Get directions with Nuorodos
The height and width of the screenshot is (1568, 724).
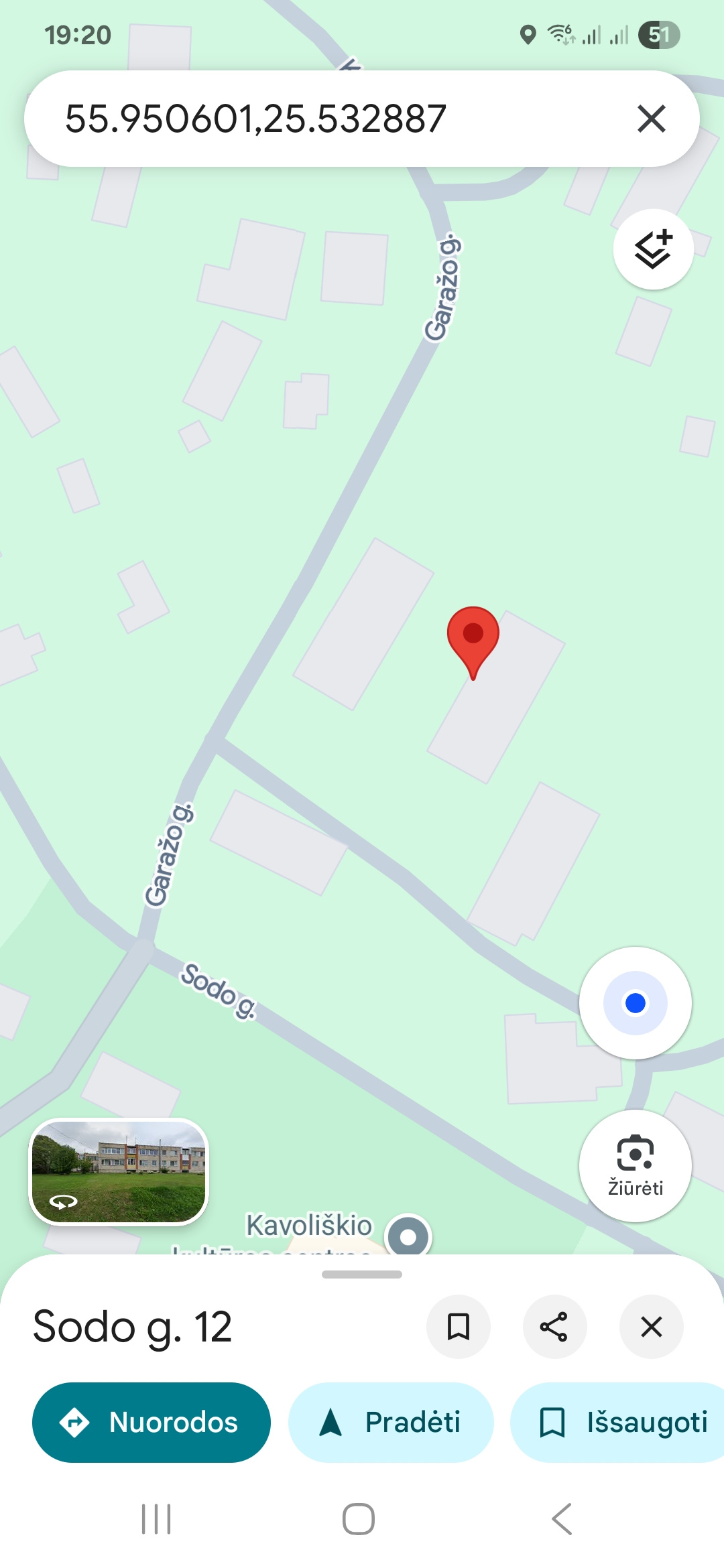tap(152, 1422)
